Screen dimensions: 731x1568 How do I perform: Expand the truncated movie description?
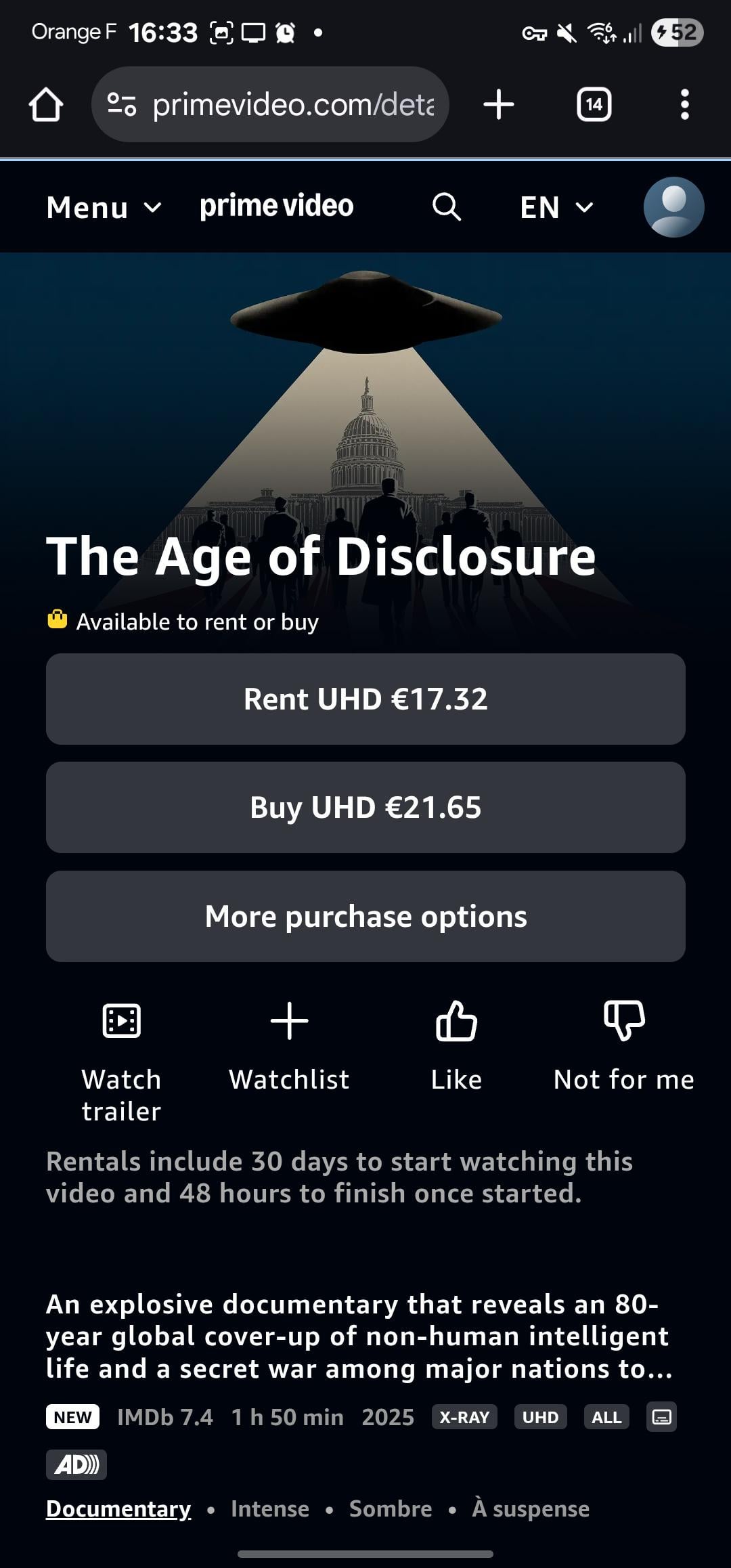[359, 1336]
